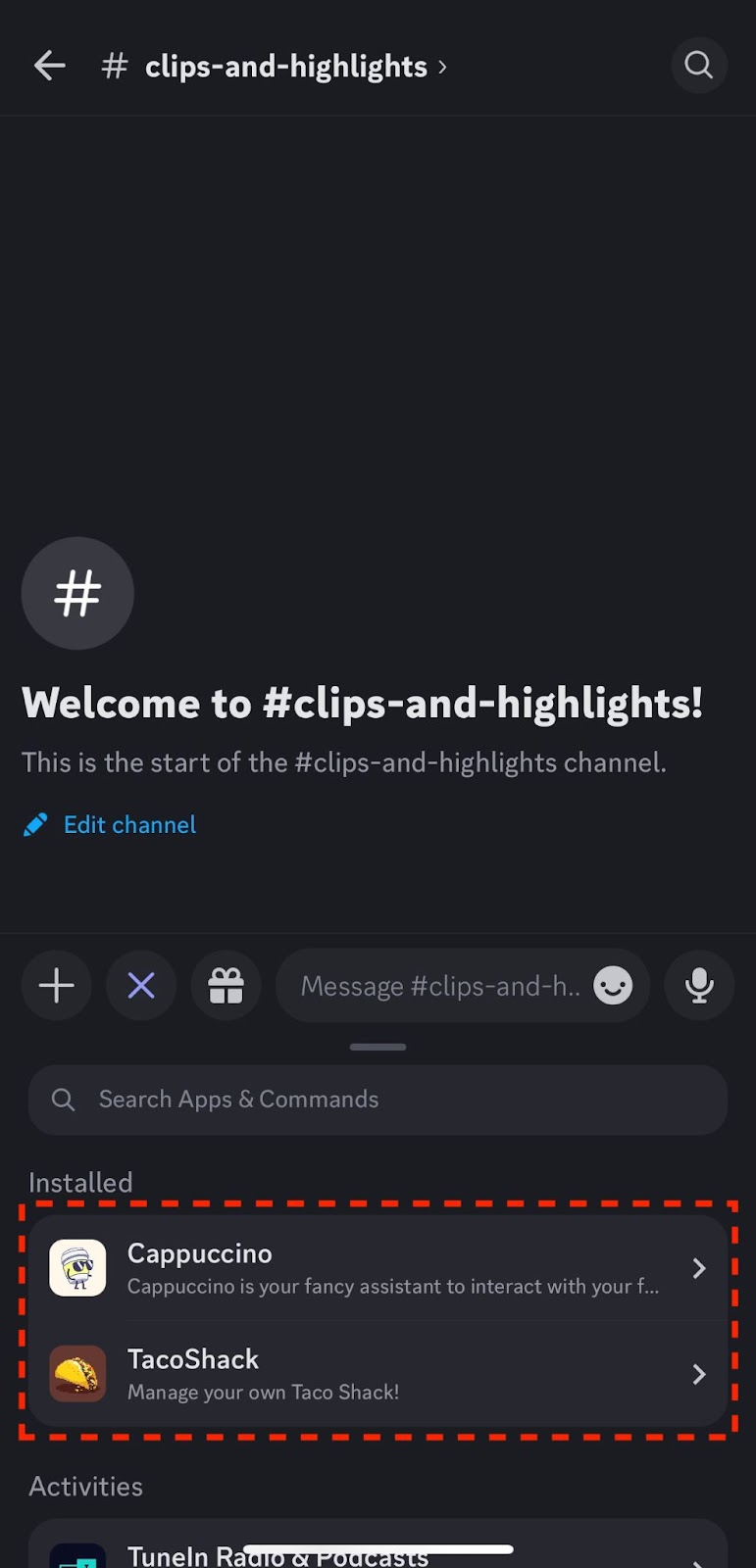This screenshot has width=756, height=1568.
Task: Tap the Cappuccino bot avatar
Action: pyautogui.click(x=77, y=1266)
